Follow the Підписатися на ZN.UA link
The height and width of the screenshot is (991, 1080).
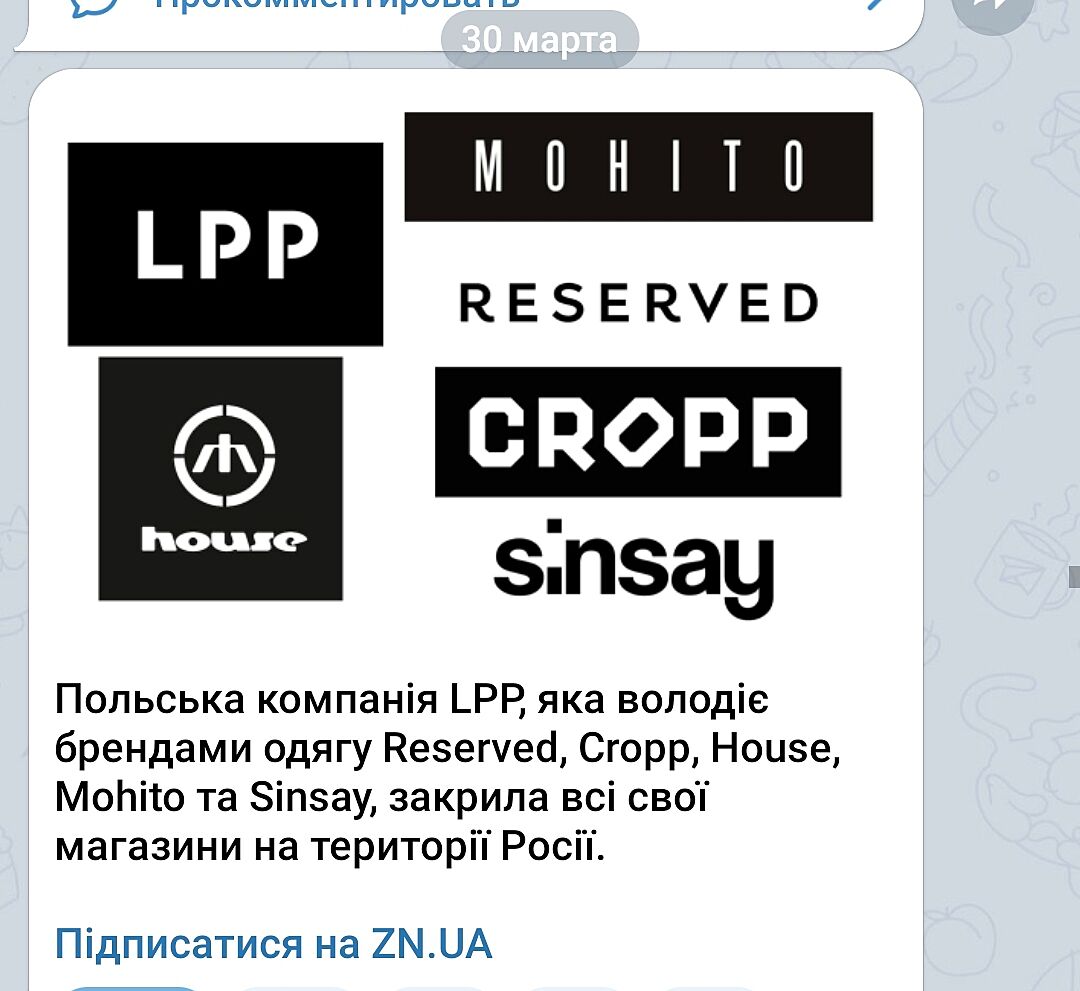pyautogui.click(x=273, y=944)
